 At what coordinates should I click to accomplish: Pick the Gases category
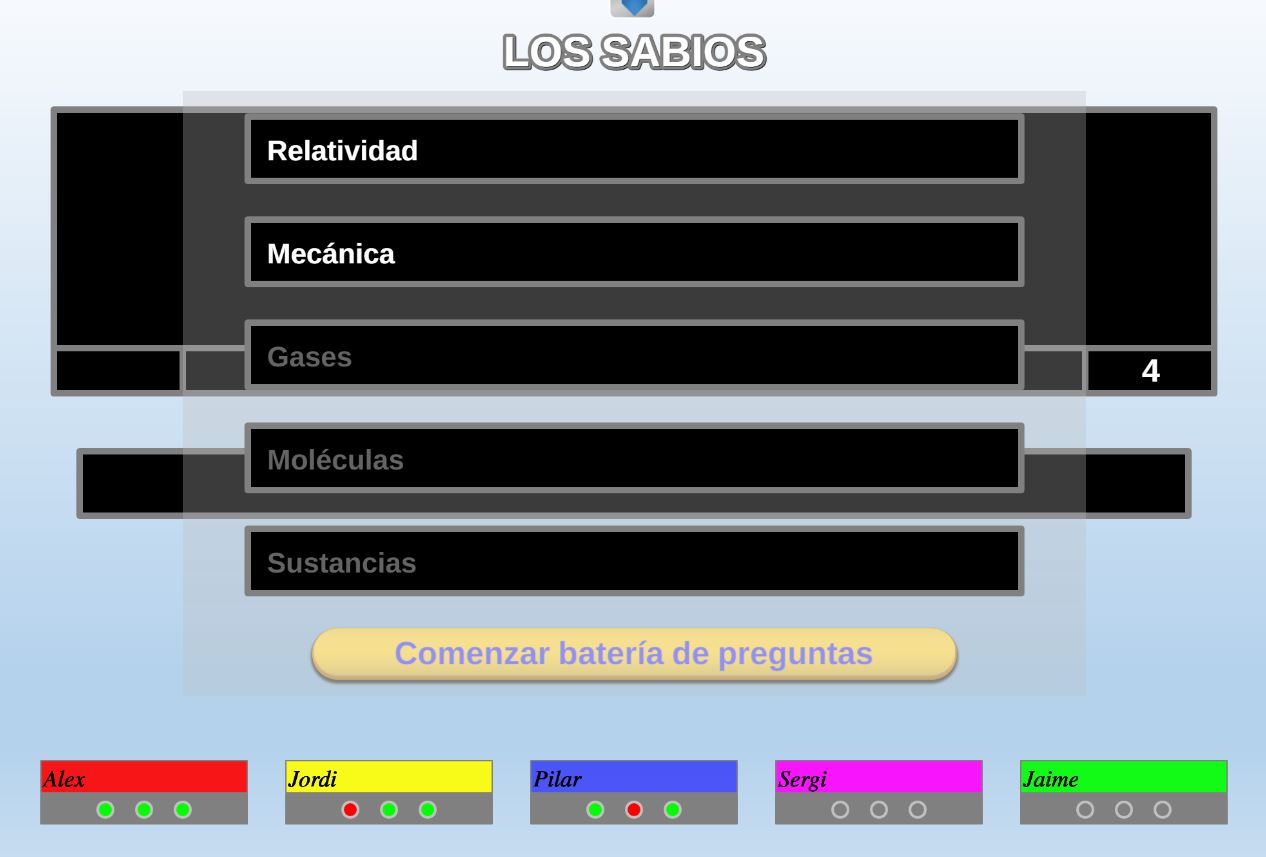(634, 356)
